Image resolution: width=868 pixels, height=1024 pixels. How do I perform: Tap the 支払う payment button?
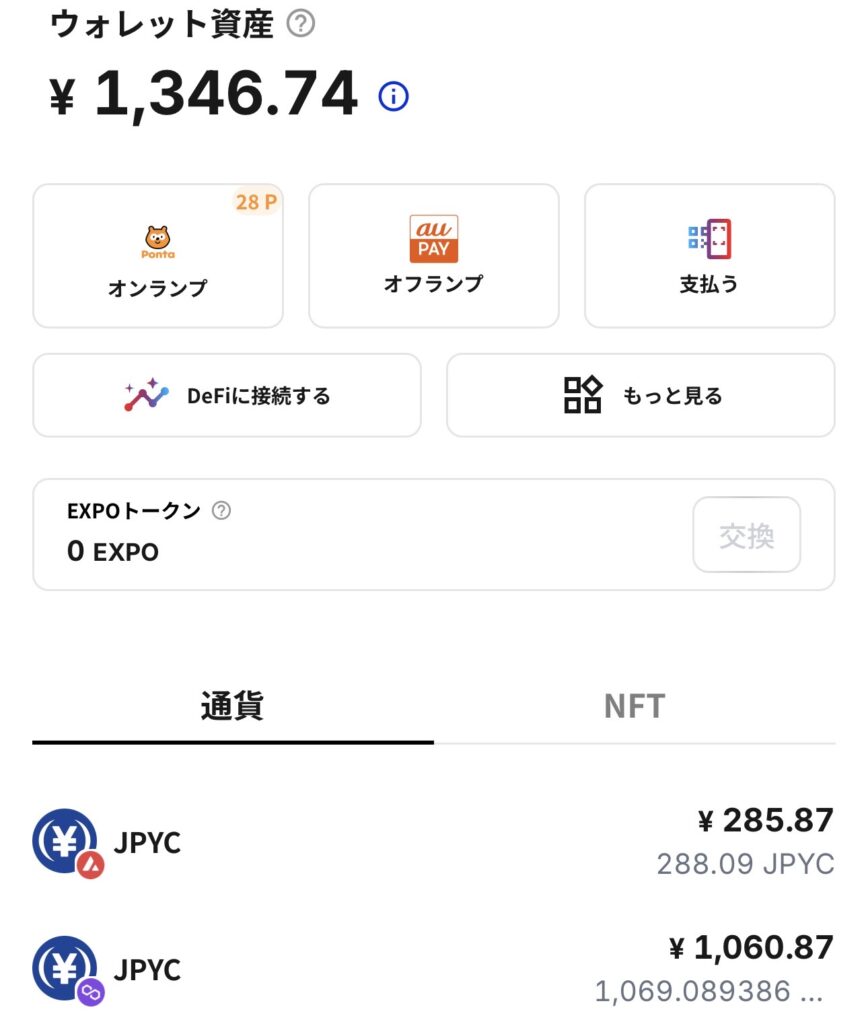click(x=709, y=256)
